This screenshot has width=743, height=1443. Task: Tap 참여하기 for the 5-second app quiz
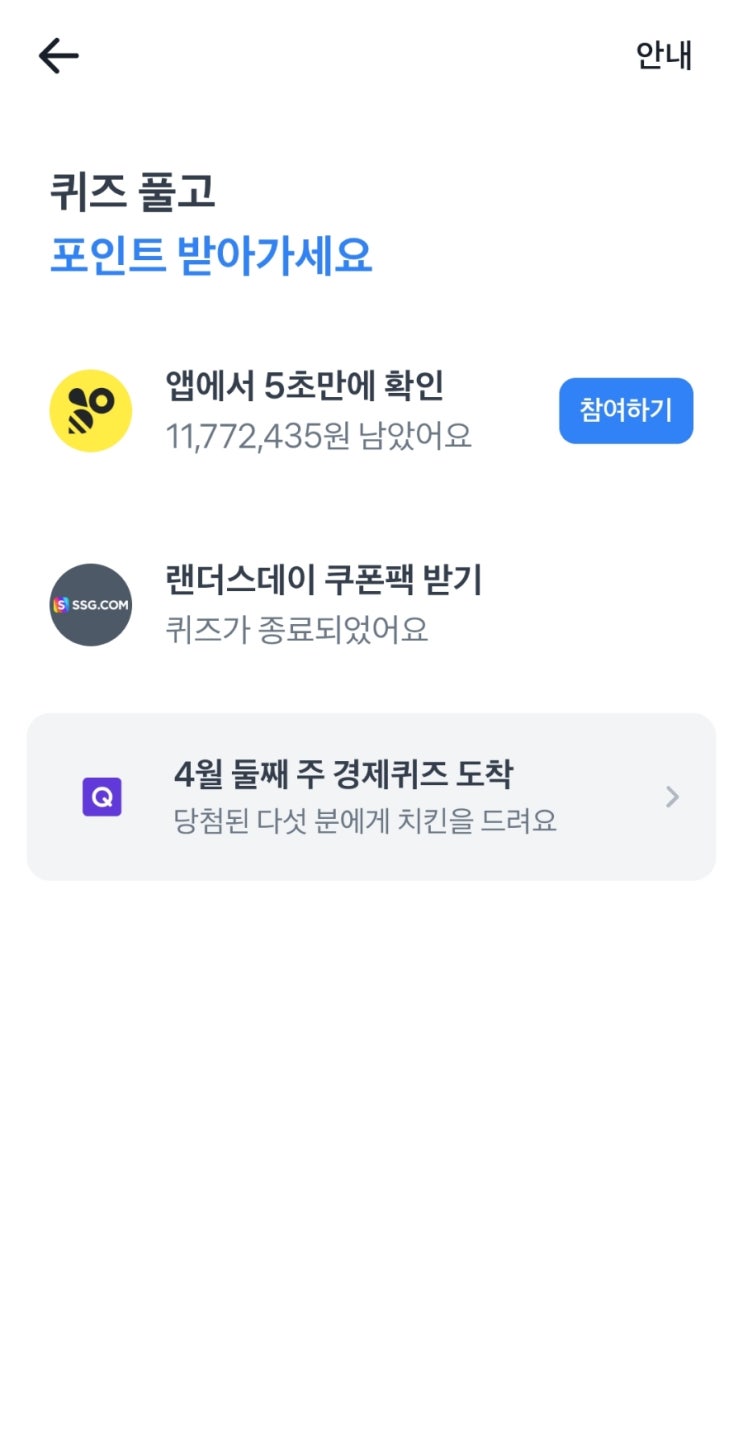[626, 411]
